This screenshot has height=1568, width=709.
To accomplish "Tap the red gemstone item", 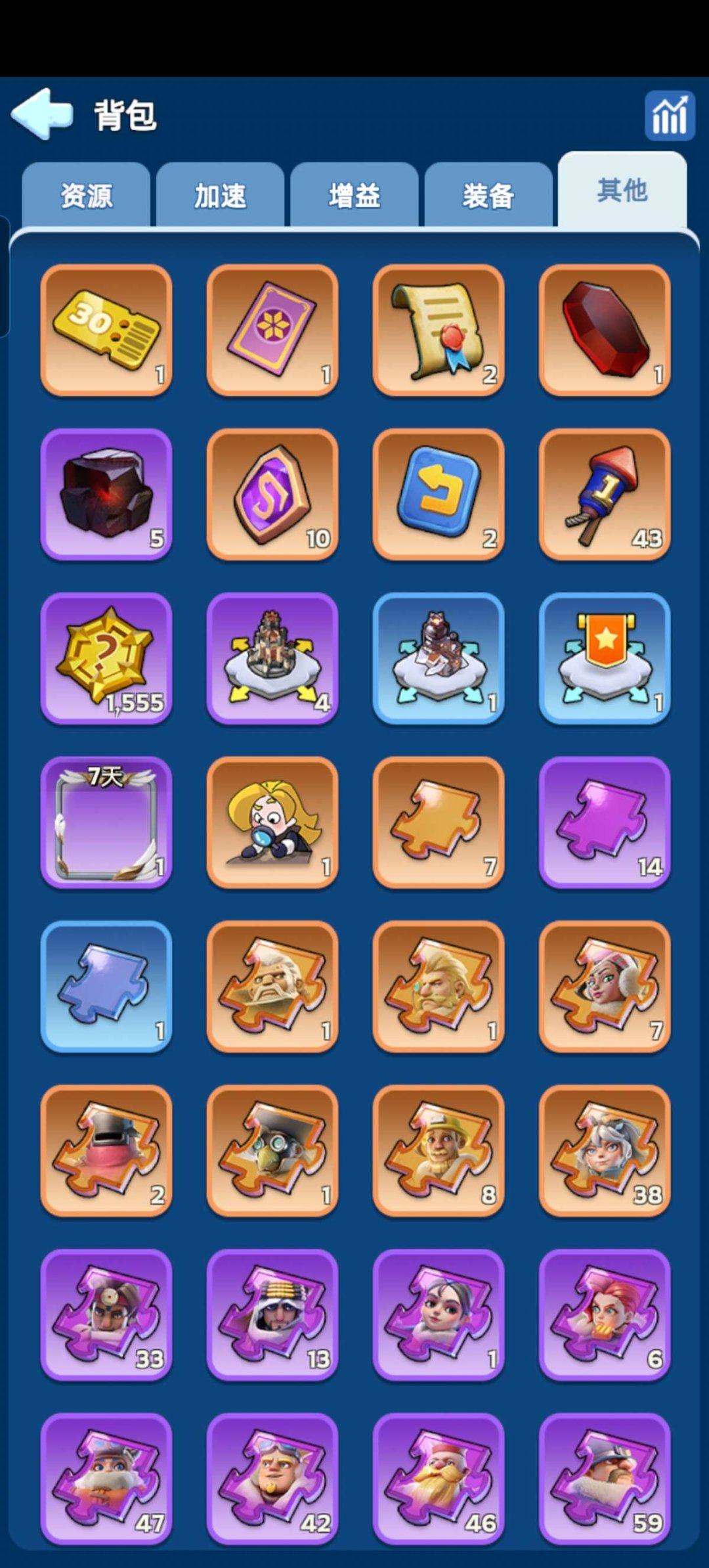I will (604, 330).
